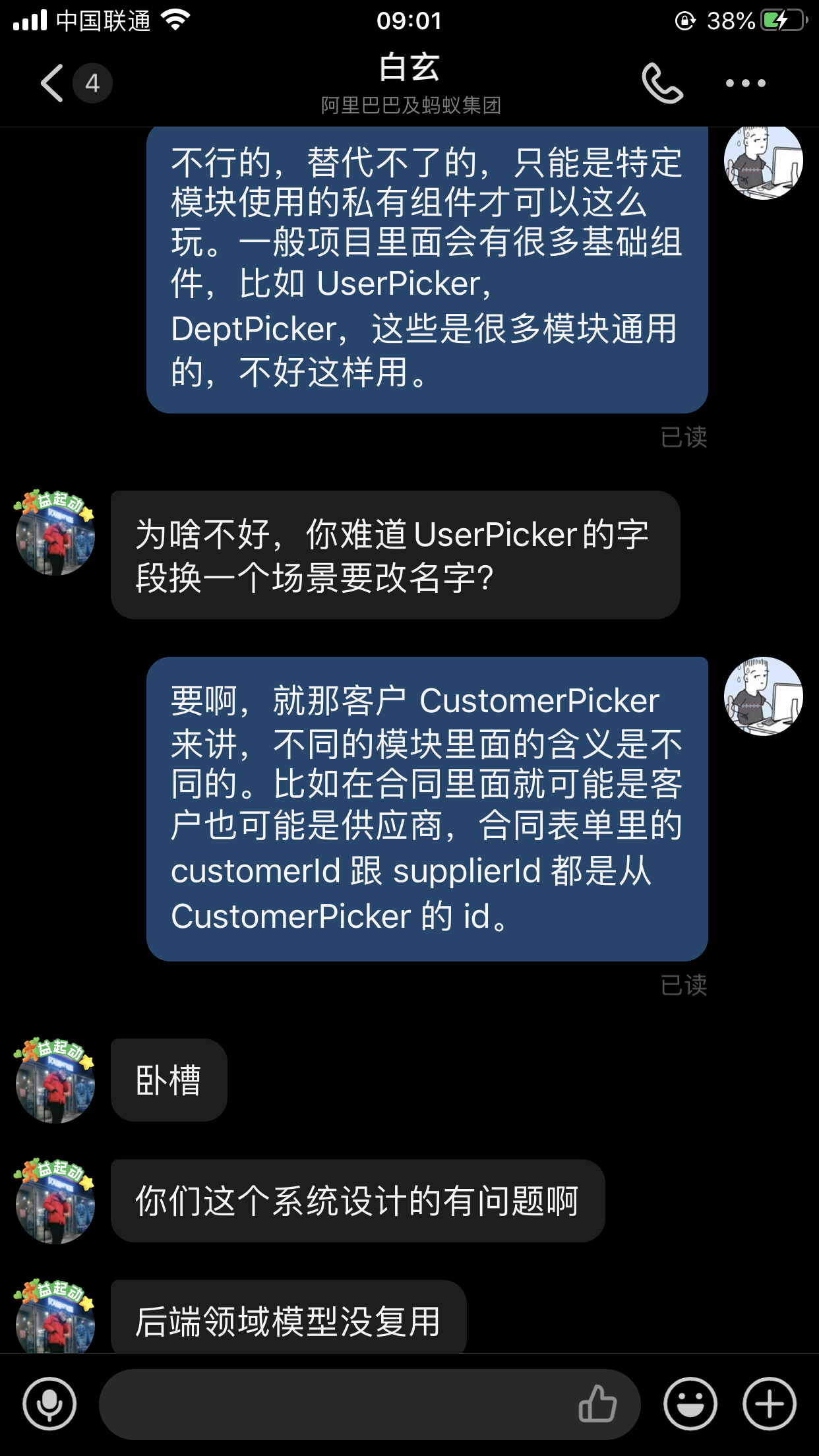The height and width of the screenshot is (1456, 819).
Task: Go back to the chat list
Action: point(53,83)
